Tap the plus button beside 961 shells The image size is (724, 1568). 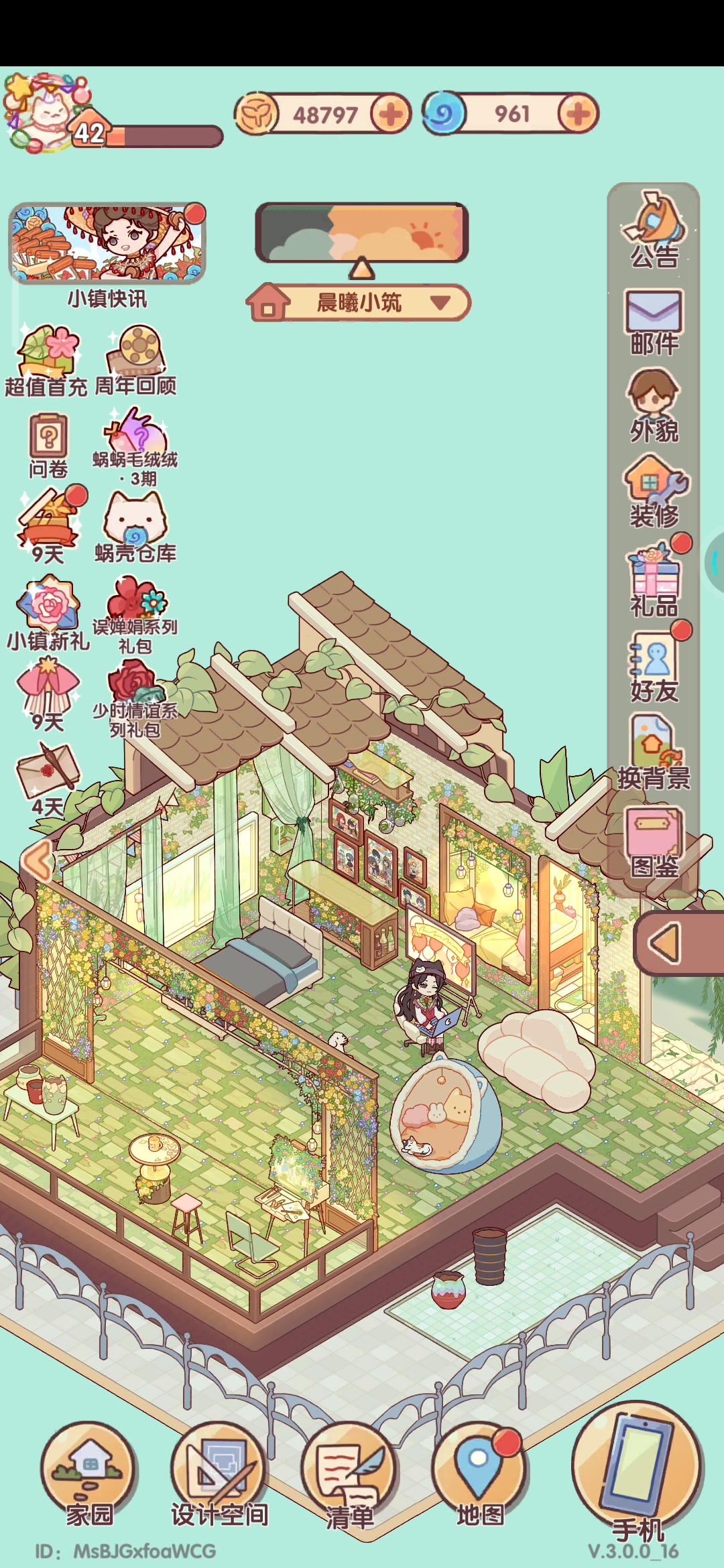578,114
